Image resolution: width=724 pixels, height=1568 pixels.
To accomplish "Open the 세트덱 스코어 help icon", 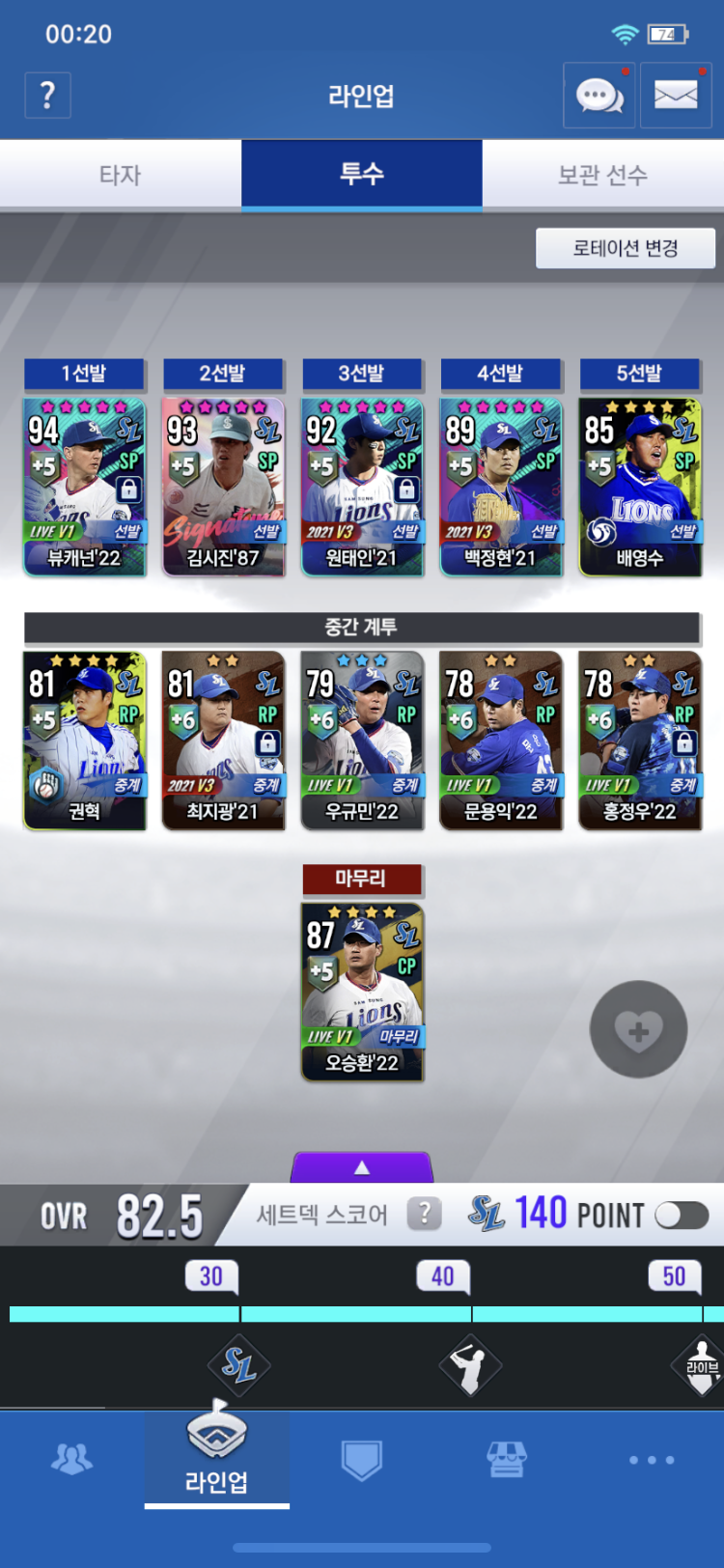I will pos(424,1214).
